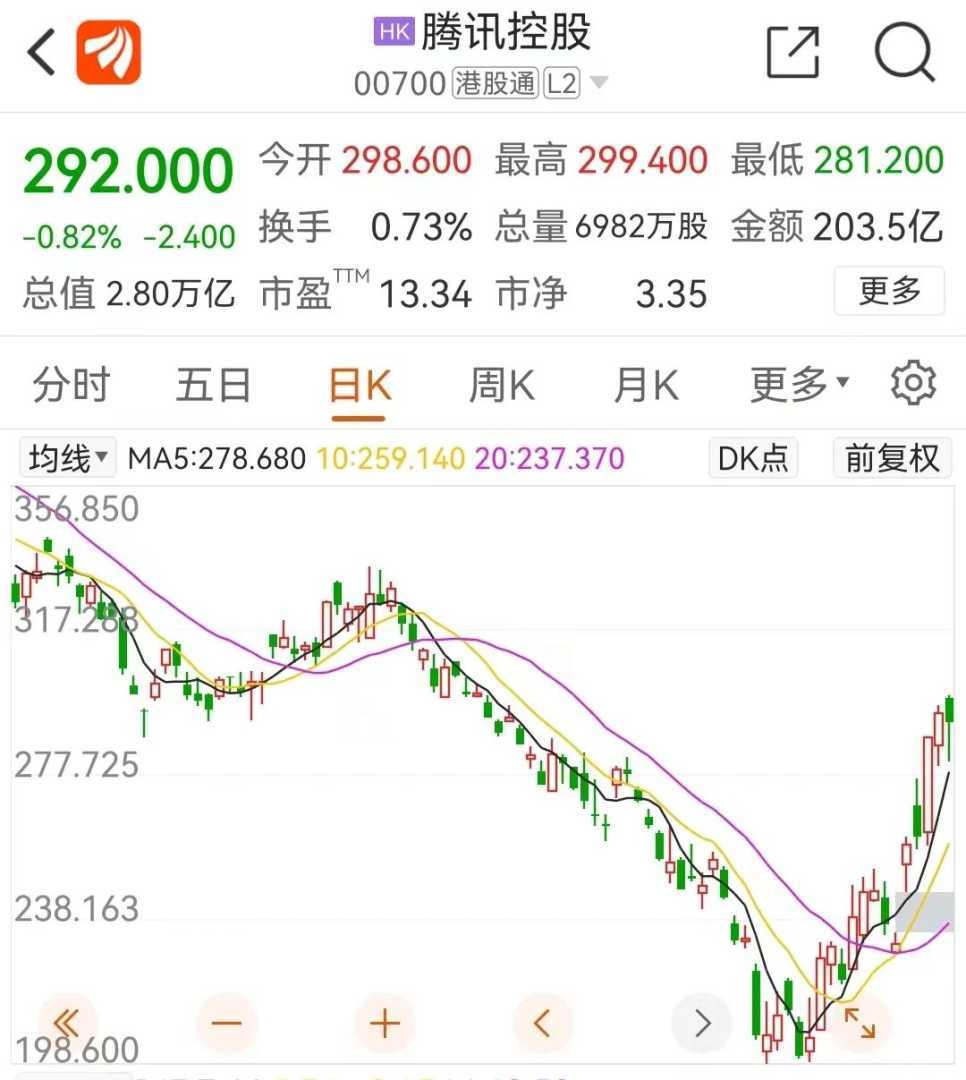Expand the 更多 chart period dropdown
This screenshot has width=966, height=1080.
pos(799,385)
